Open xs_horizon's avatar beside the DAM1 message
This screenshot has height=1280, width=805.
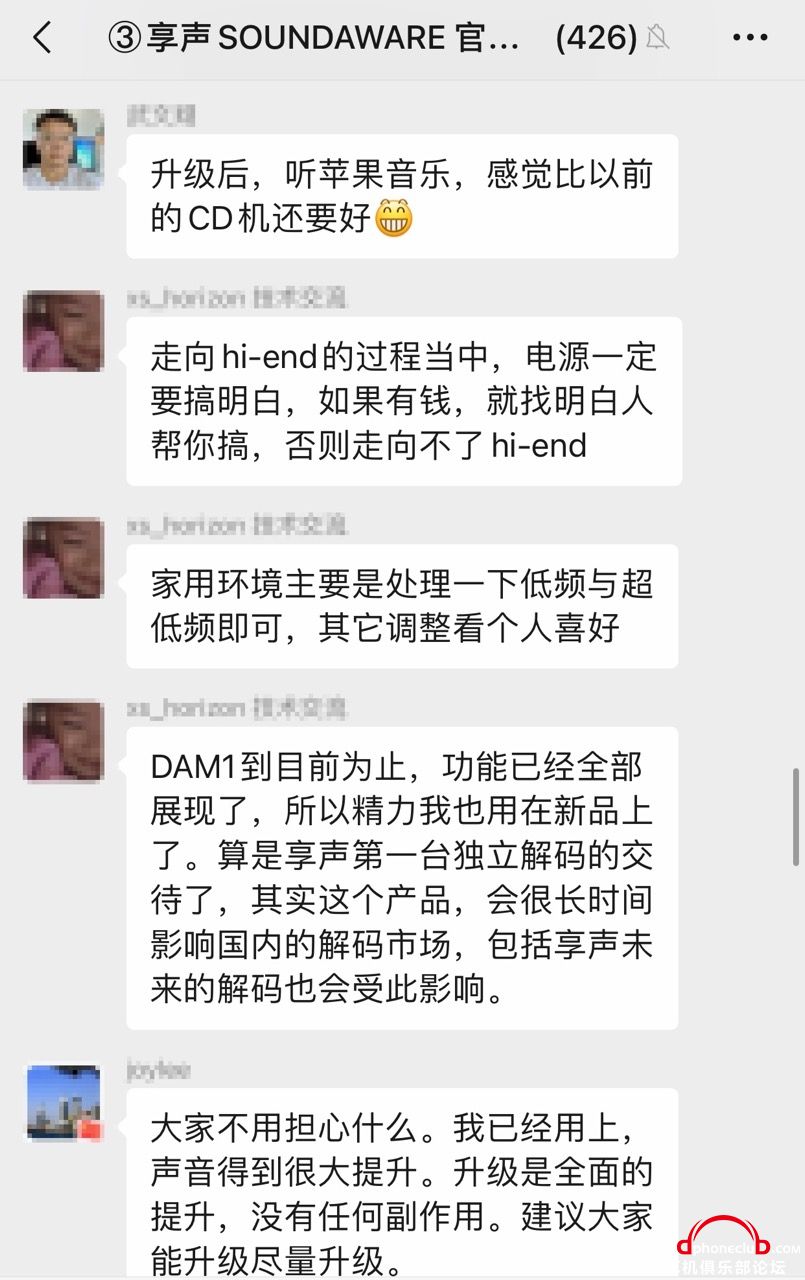(x=63, y=741)
